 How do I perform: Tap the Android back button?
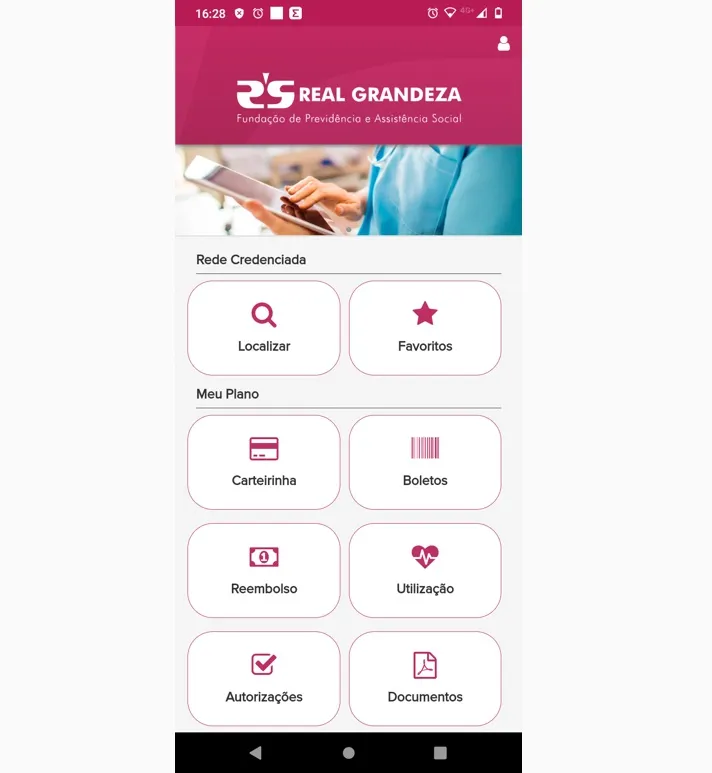pos(256,752)
